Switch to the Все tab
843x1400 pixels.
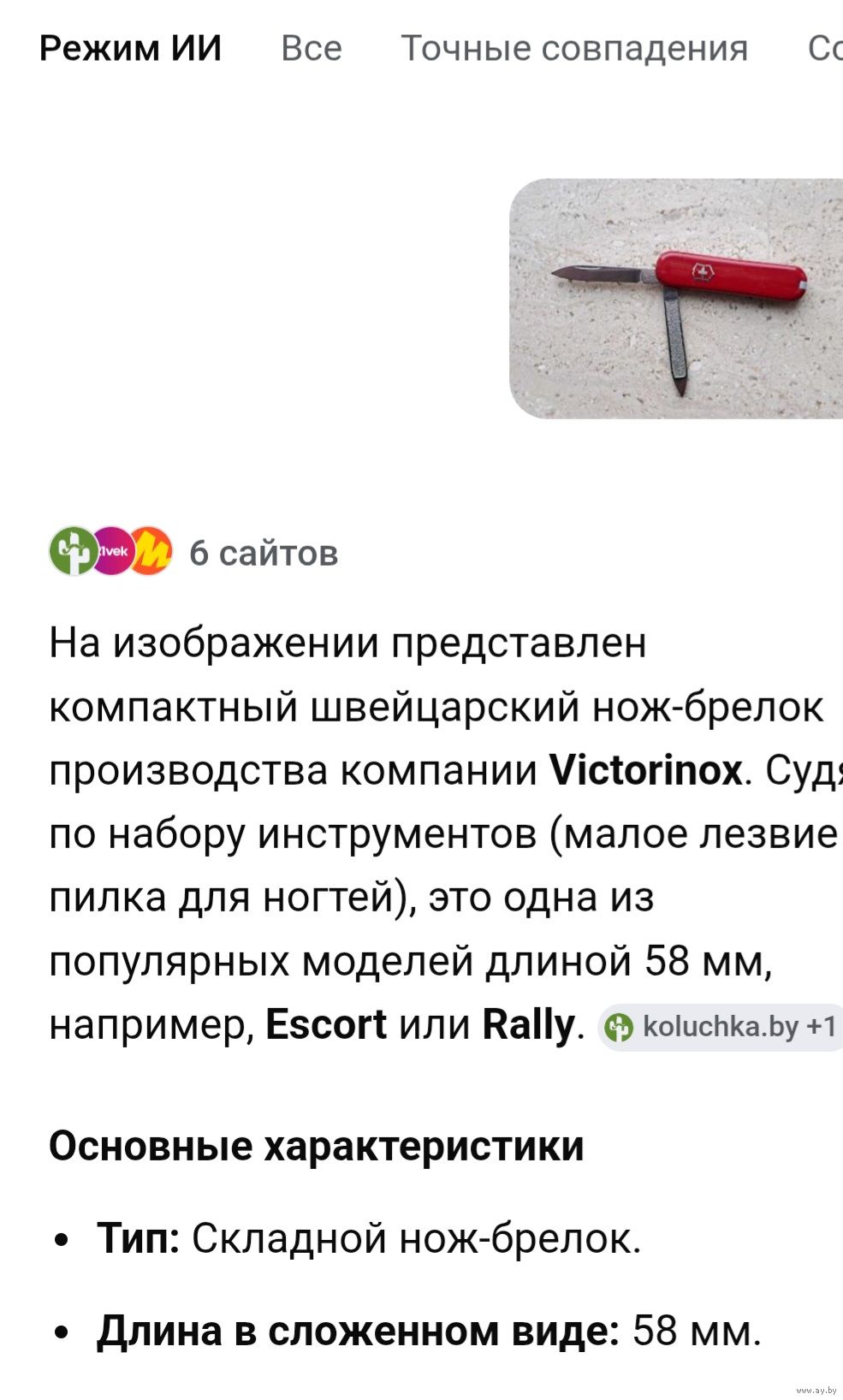[312, 49]
